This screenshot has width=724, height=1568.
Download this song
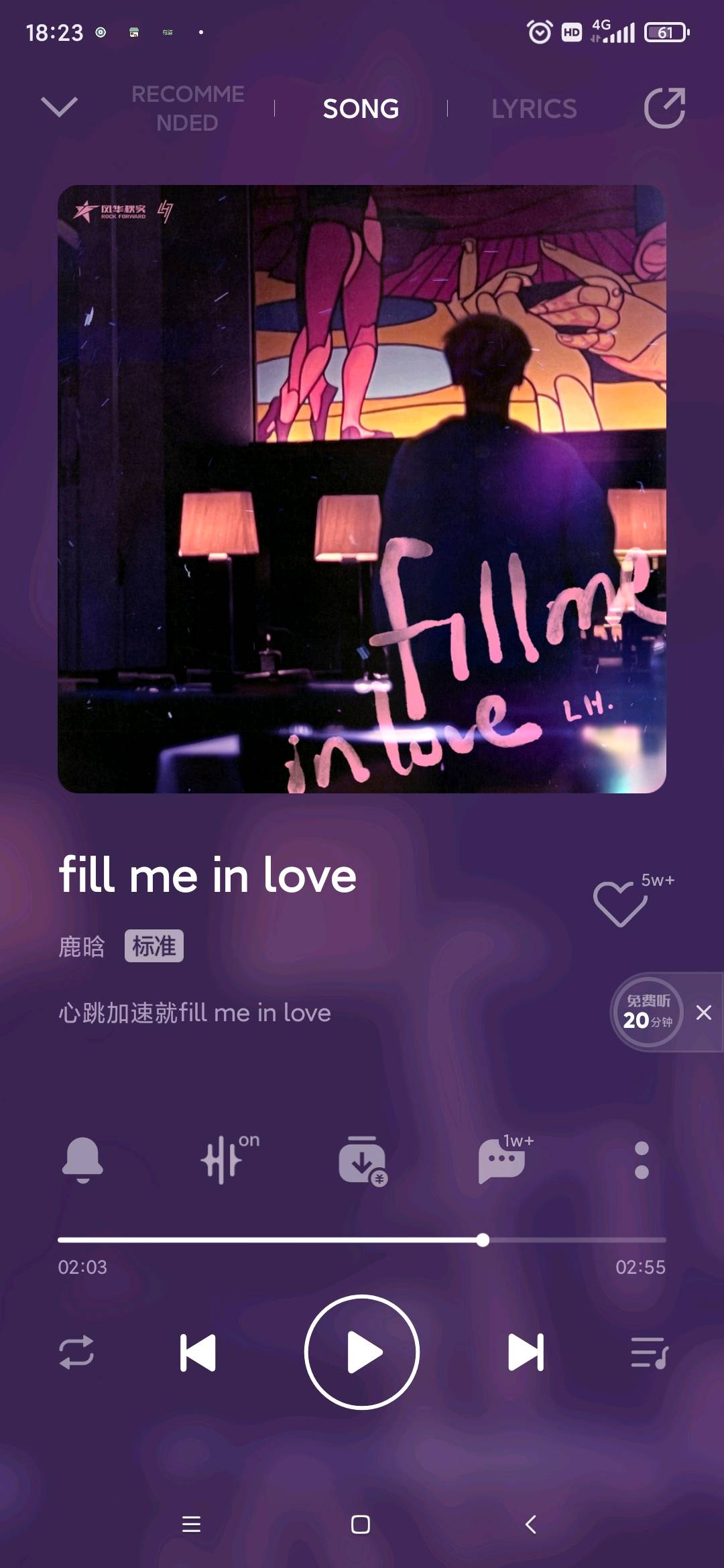(x=362, y=1161)
